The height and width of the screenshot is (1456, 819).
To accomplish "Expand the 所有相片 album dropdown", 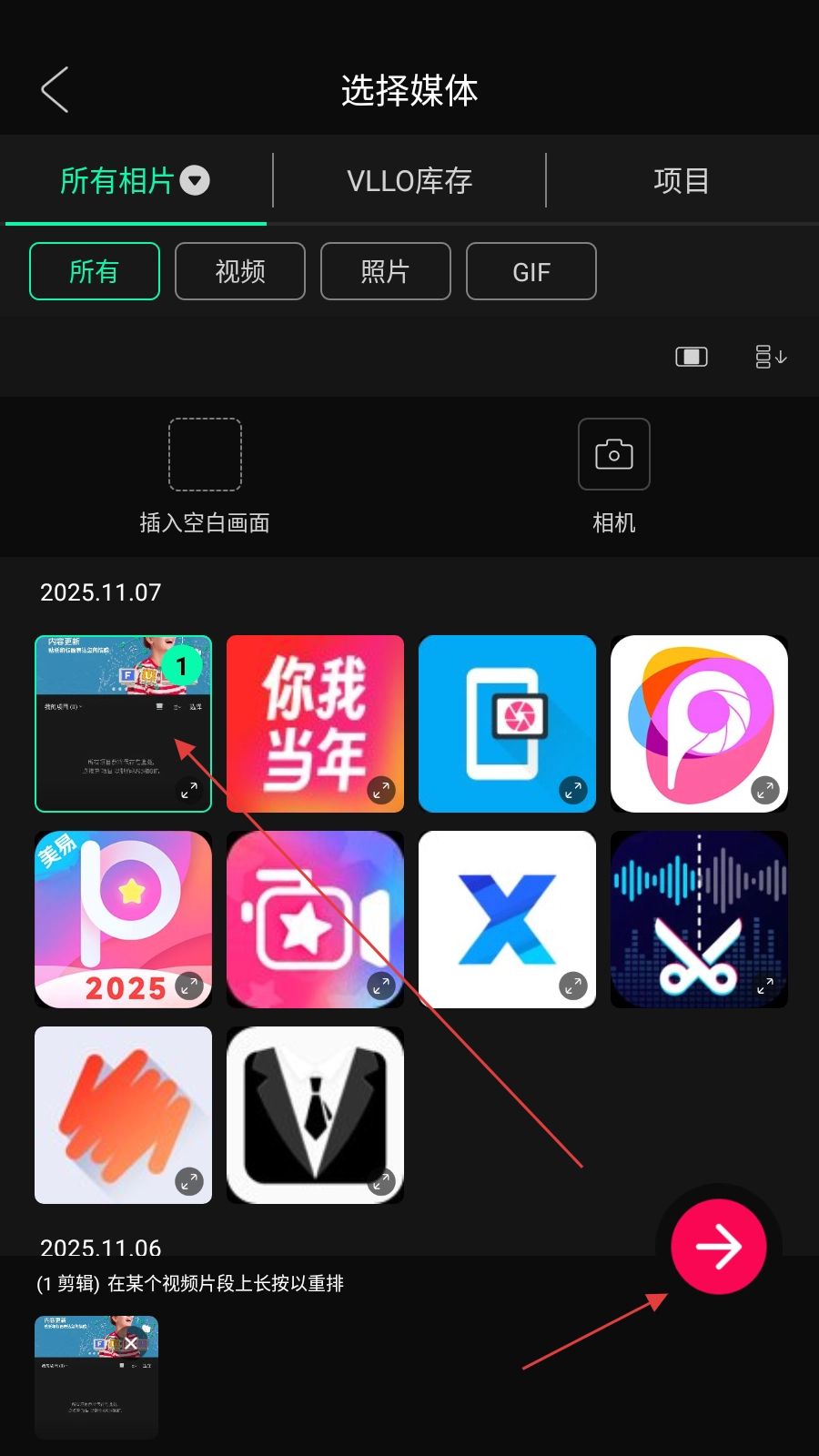I will click(195, 181).
